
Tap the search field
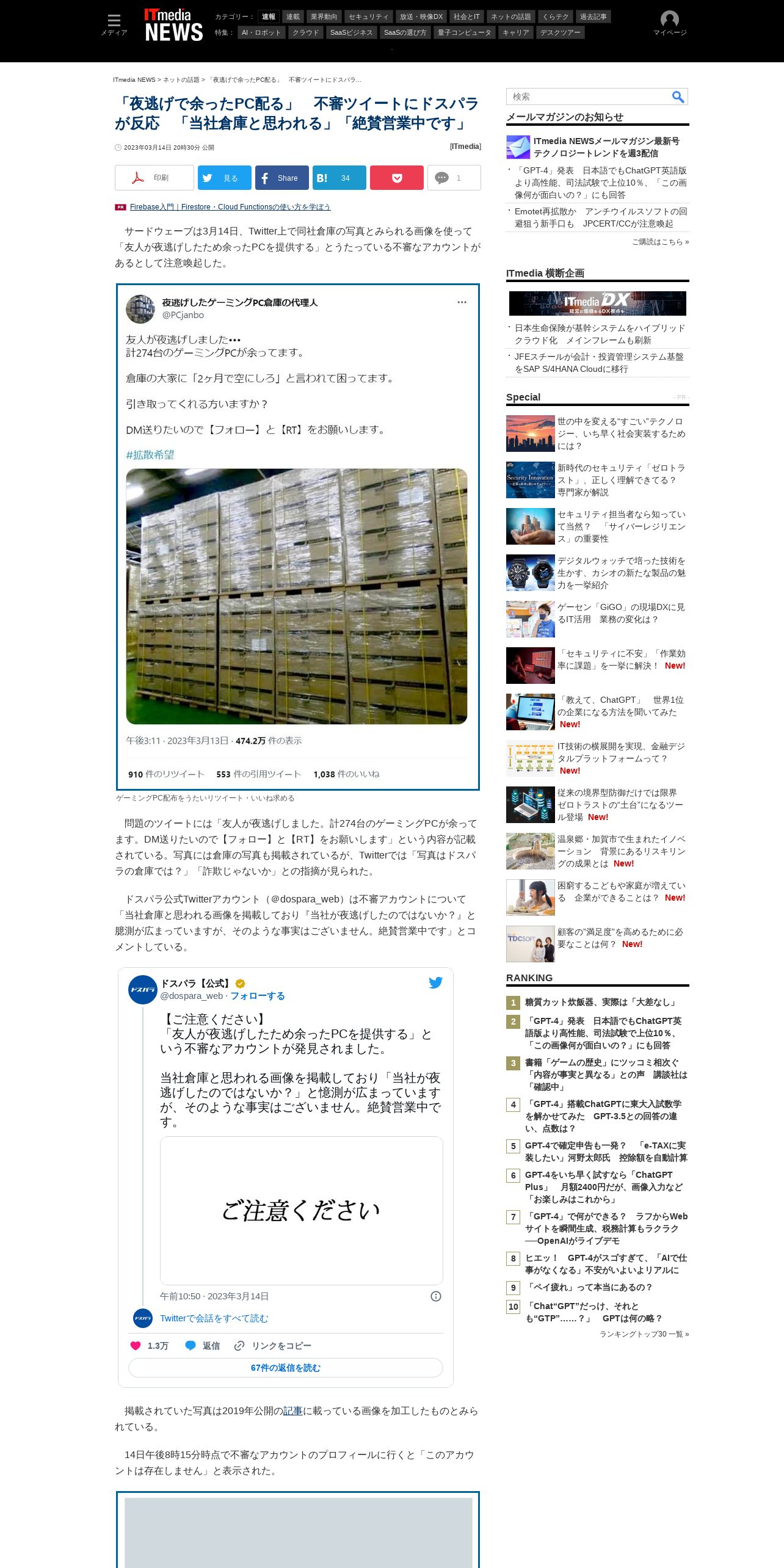[587, 96]
